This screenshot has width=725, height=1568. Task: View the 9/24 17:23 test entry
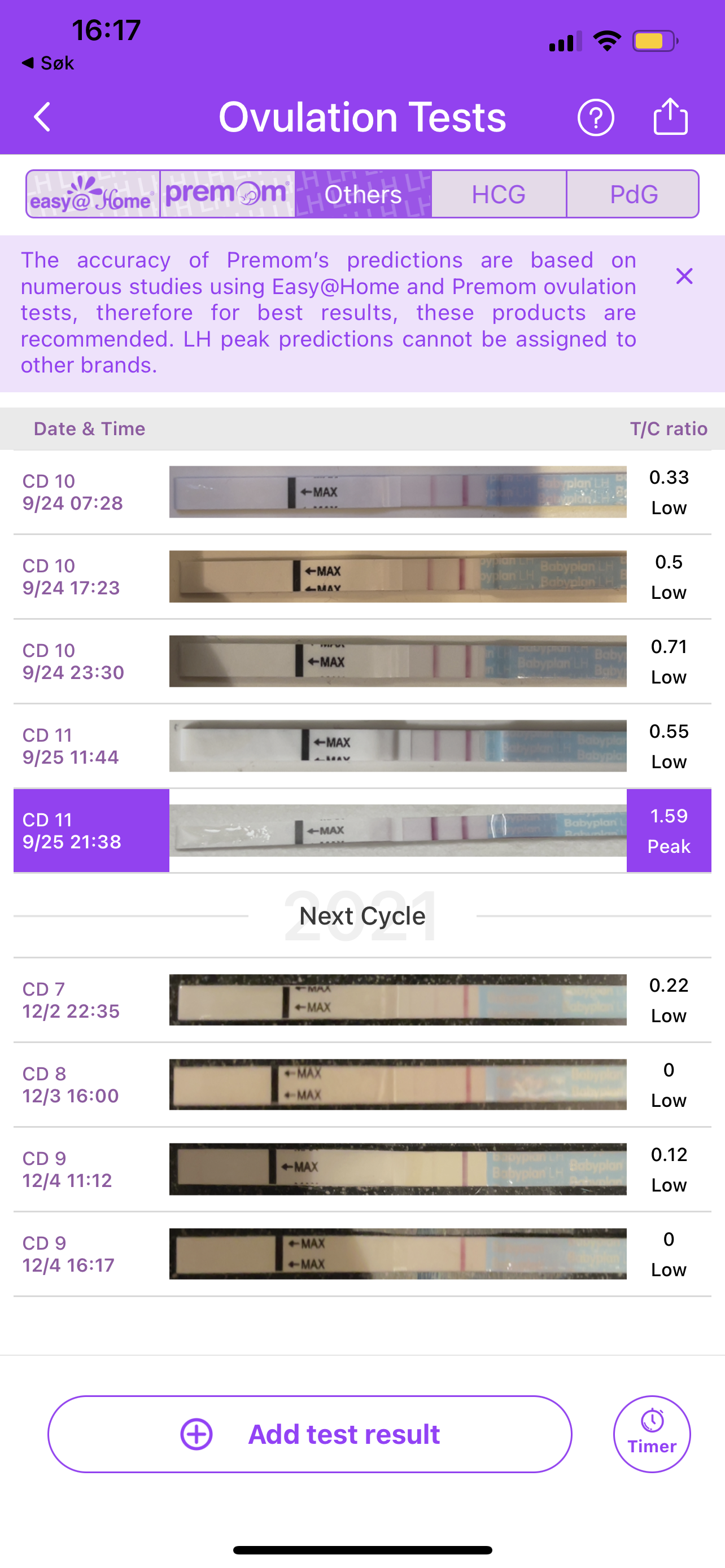(362, 576)
